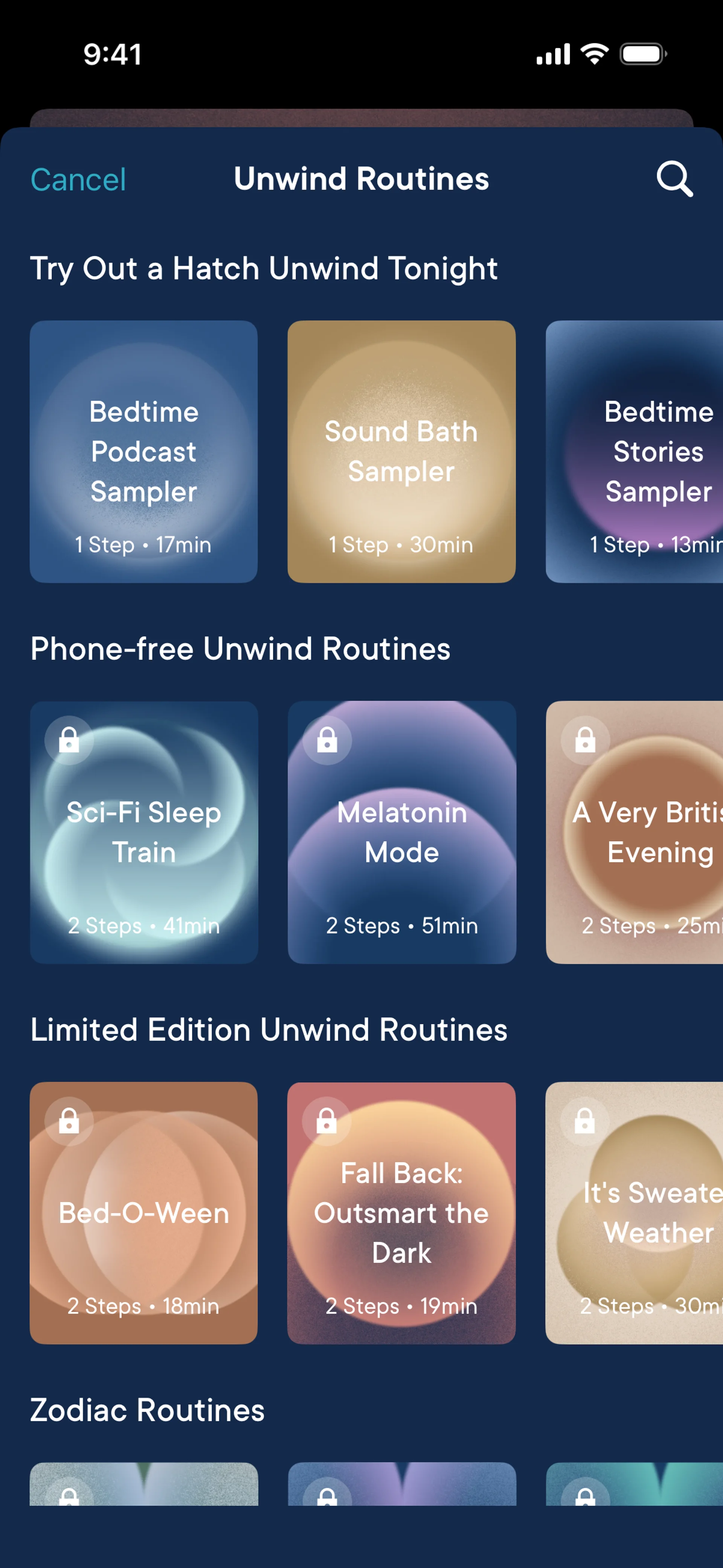Image resolution: width=723 pixels, height=1568 pixels.
Task: Open the It's Sweater Weather routine
Action: tap(634, 1212)
